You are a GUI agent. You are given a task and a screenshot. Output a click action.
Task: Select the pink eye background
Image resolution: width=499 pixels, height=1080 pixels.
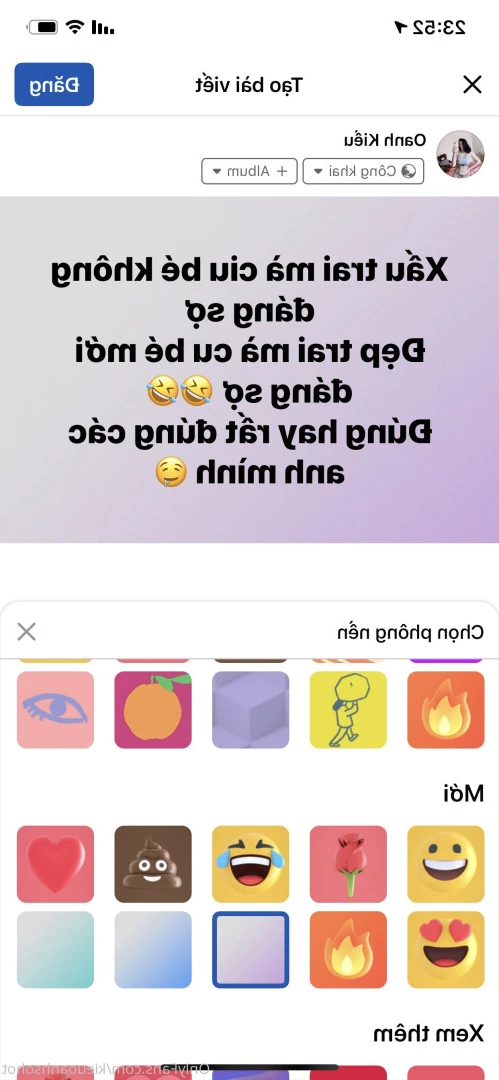click(x=55, y=710)
